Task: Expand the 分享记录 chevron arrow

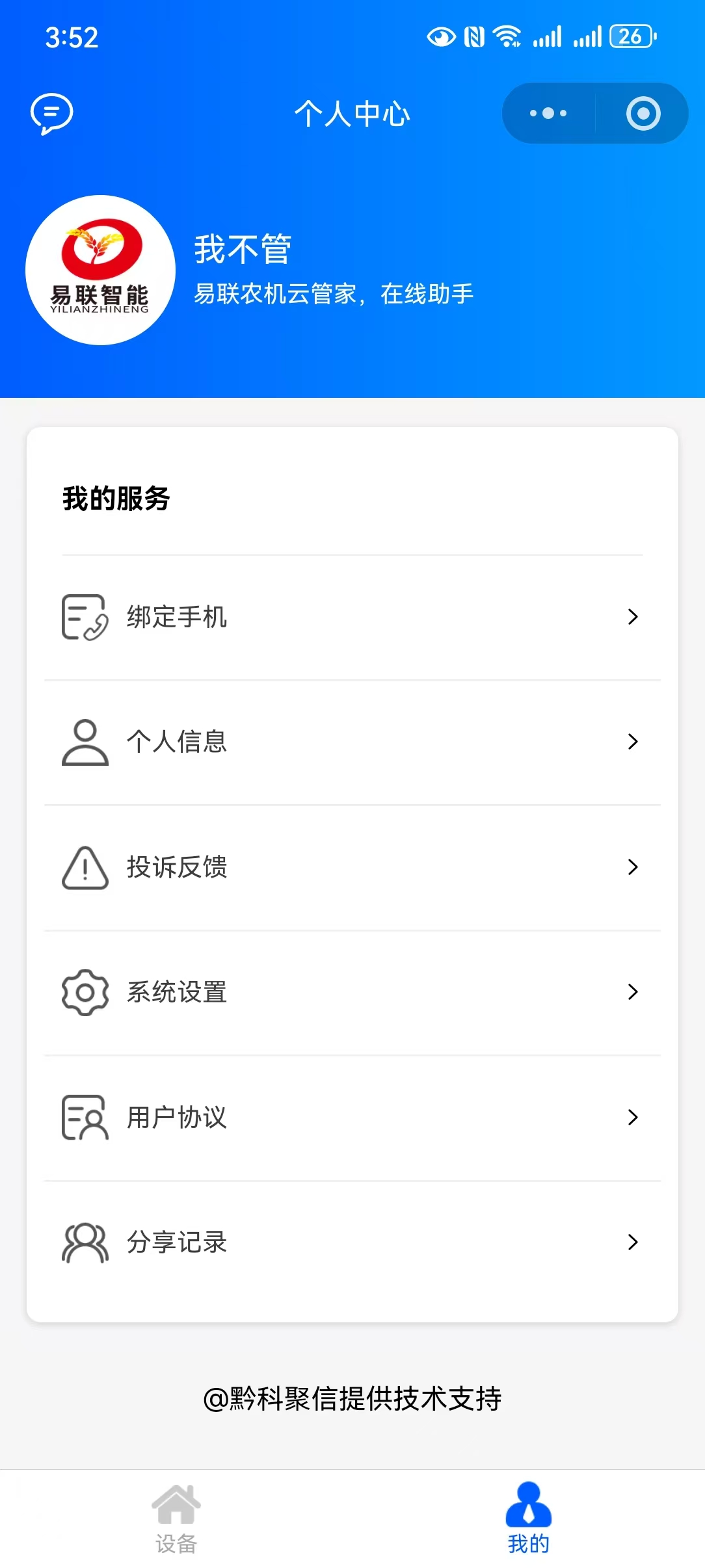Action: (x=633, y=1242)
